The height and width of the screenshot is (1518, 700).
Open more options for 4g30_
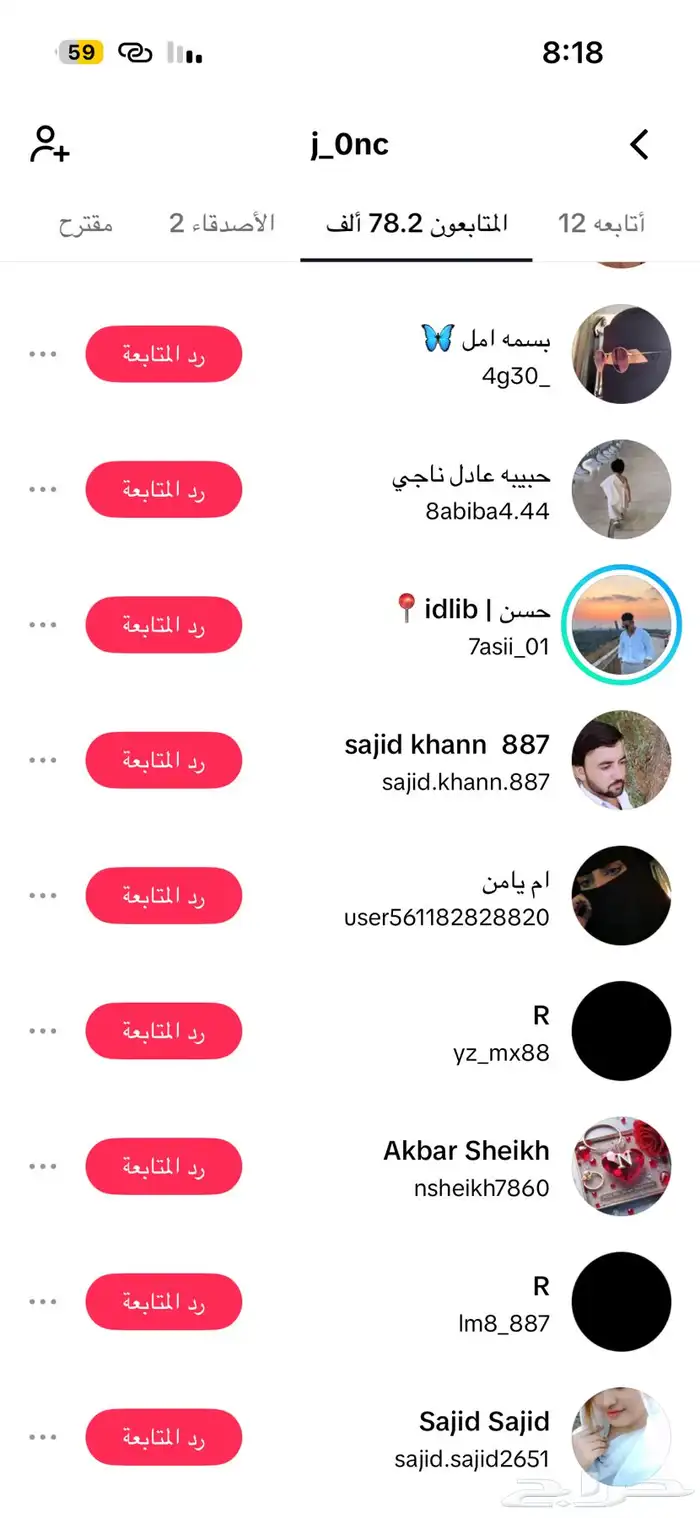[43, 354]
